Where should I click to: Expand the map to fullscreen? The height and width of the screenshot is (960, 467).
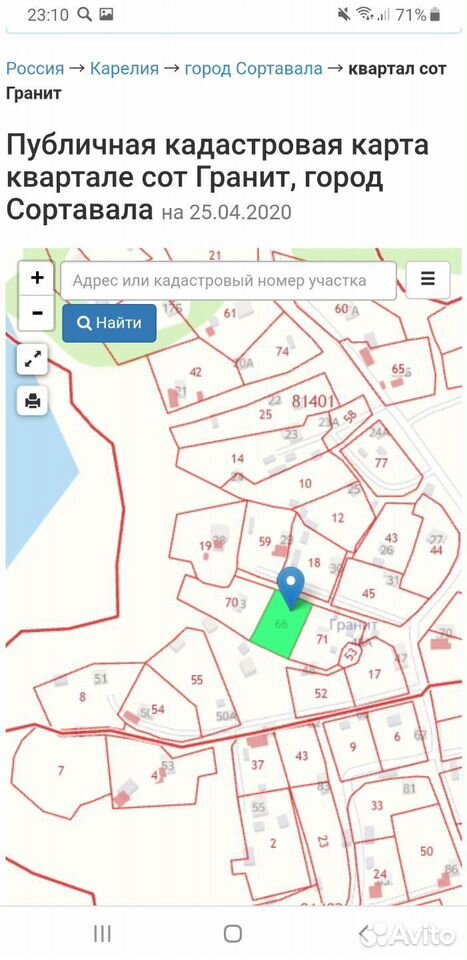pos(32,359)
